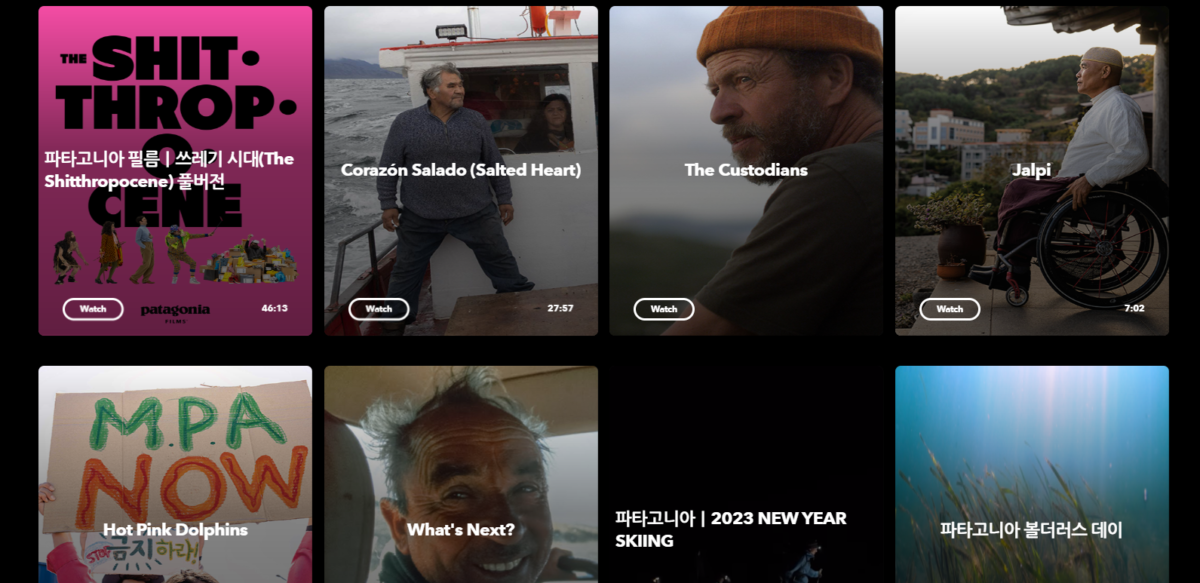Screen dimensions: 1200x583
Task: Open the What's Next? film card
Action: pyautogui.click(x=461, y=475)
